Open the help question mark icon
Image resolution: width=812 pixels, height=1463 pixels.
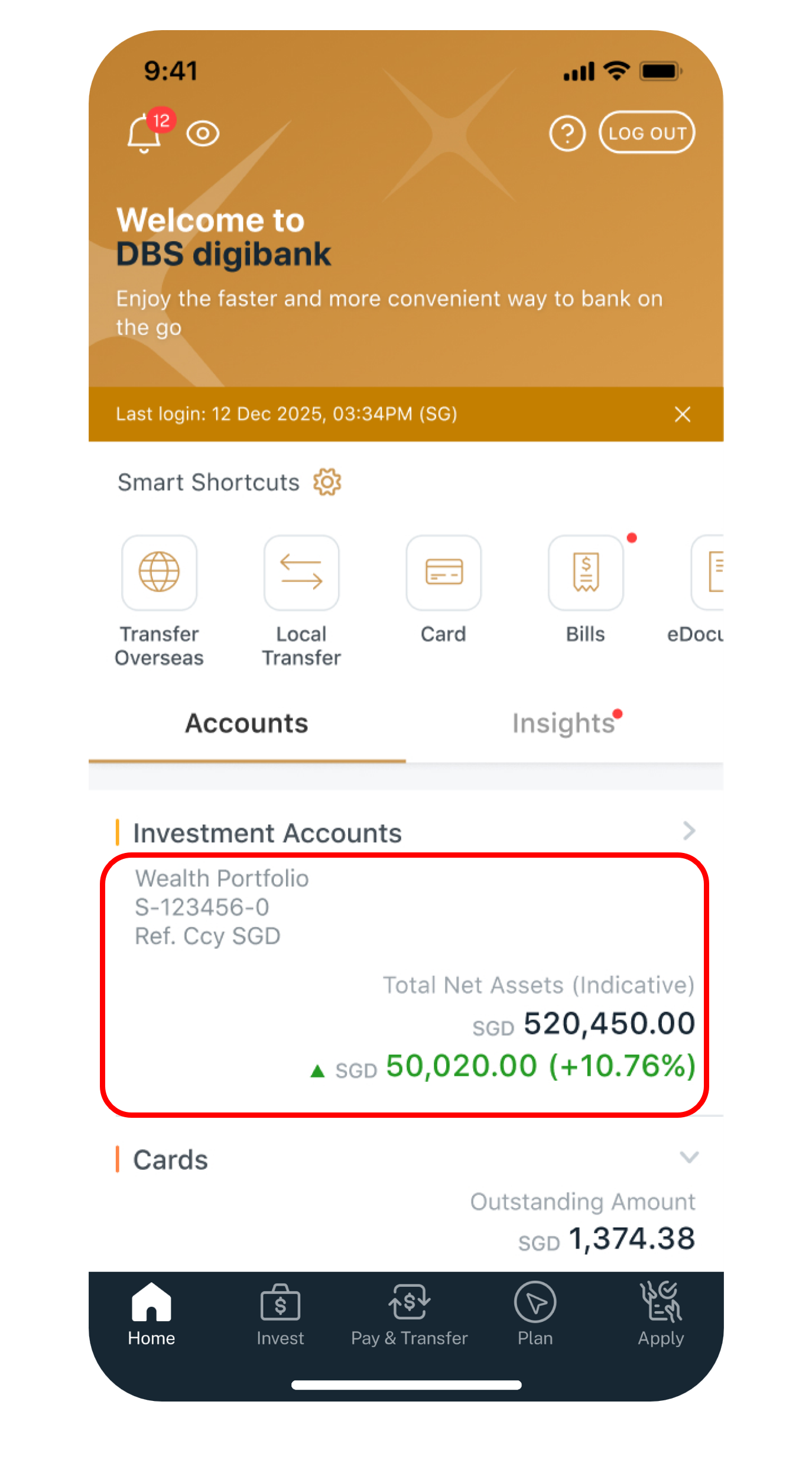pyautogui.click(x=567, y=133)
